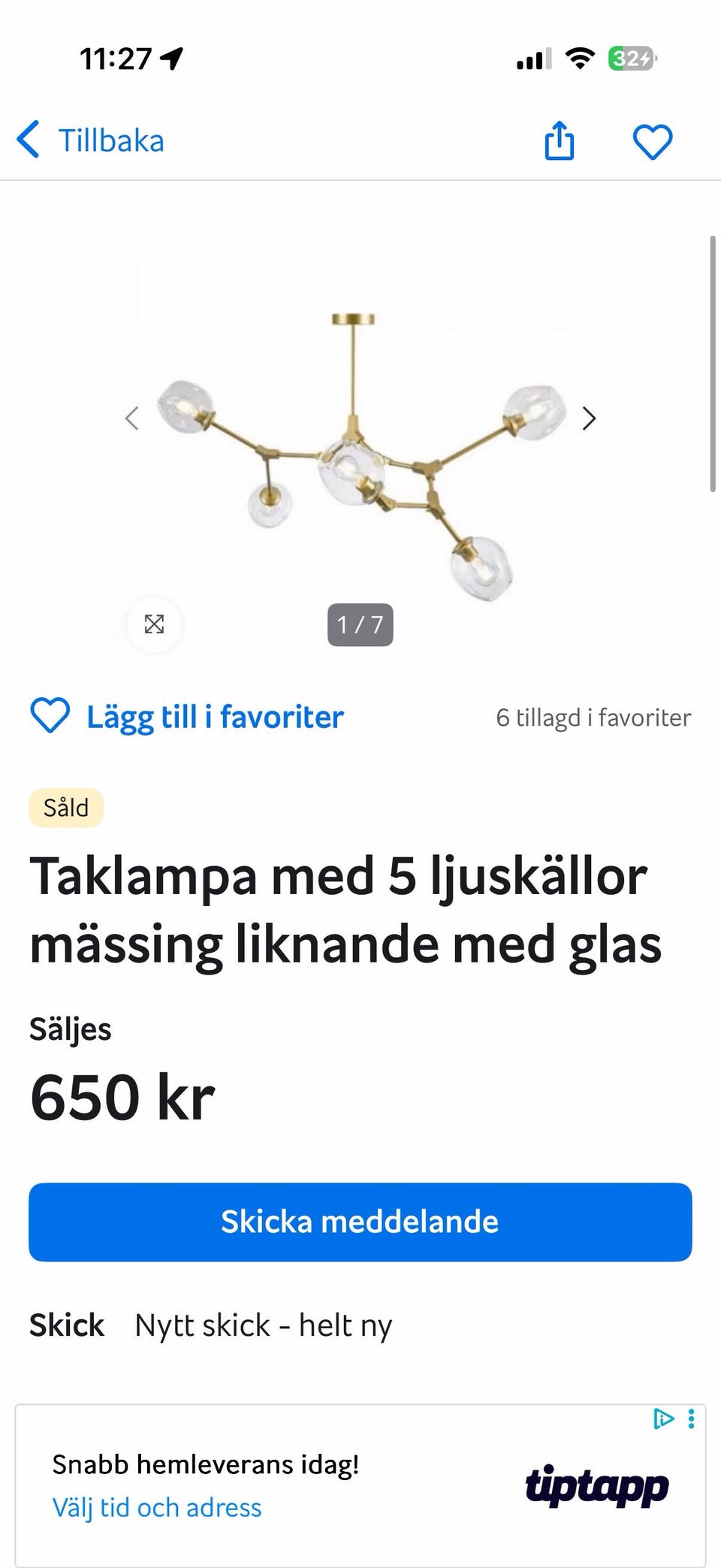The height and width of the screenshot is (1568, 721).
Task: Tap the share icon in the top bar
Action: click(559, 140)
